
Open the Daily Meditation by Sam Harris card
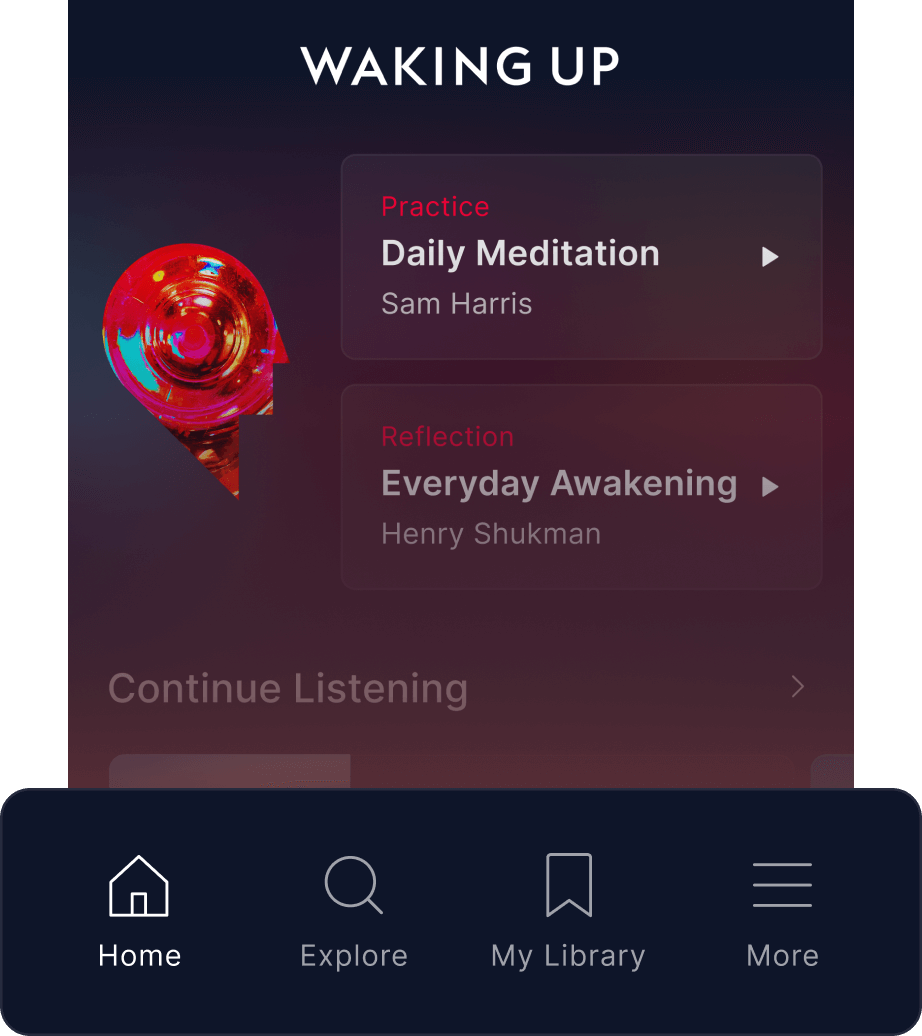coord(581,256)
